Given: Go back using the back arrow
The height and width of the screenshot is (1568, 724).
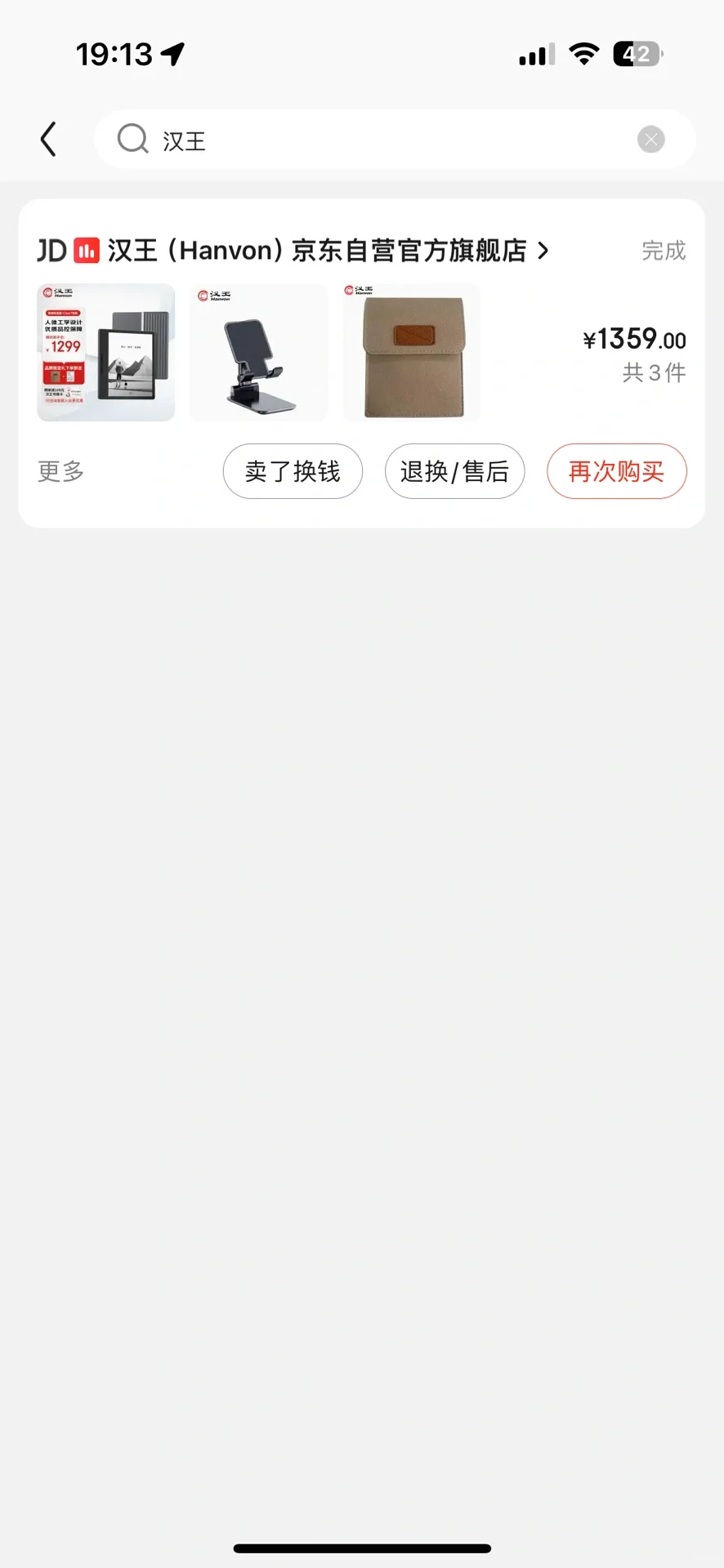Looking at the screenshot, I should [48, 140].
